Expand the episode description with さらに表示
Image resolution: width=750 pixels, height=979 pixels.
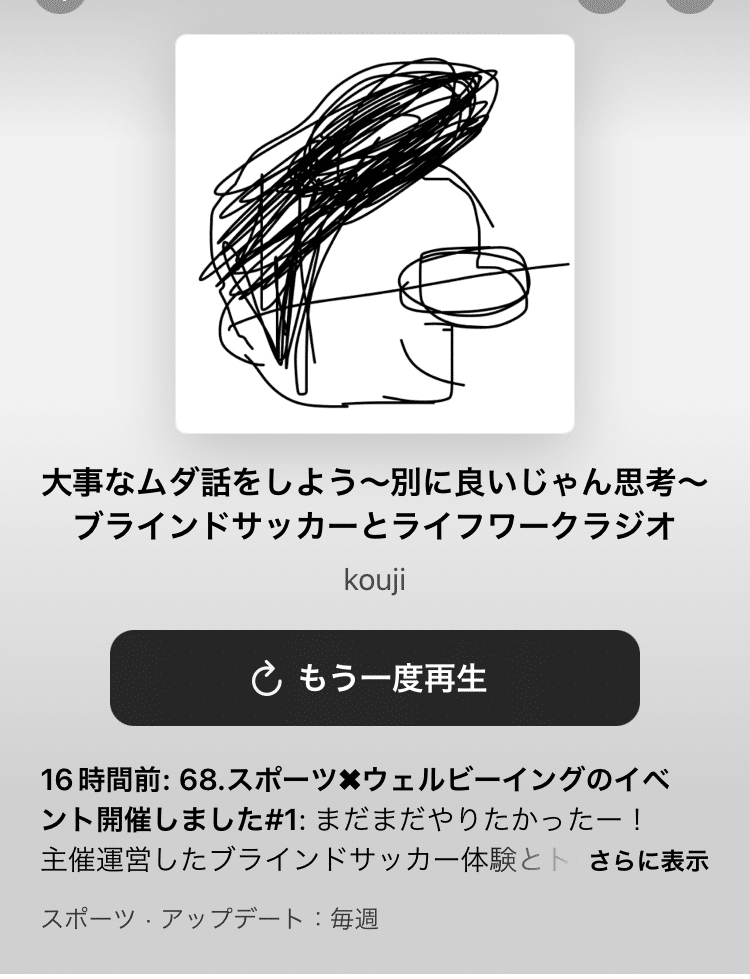click(648, 861)
